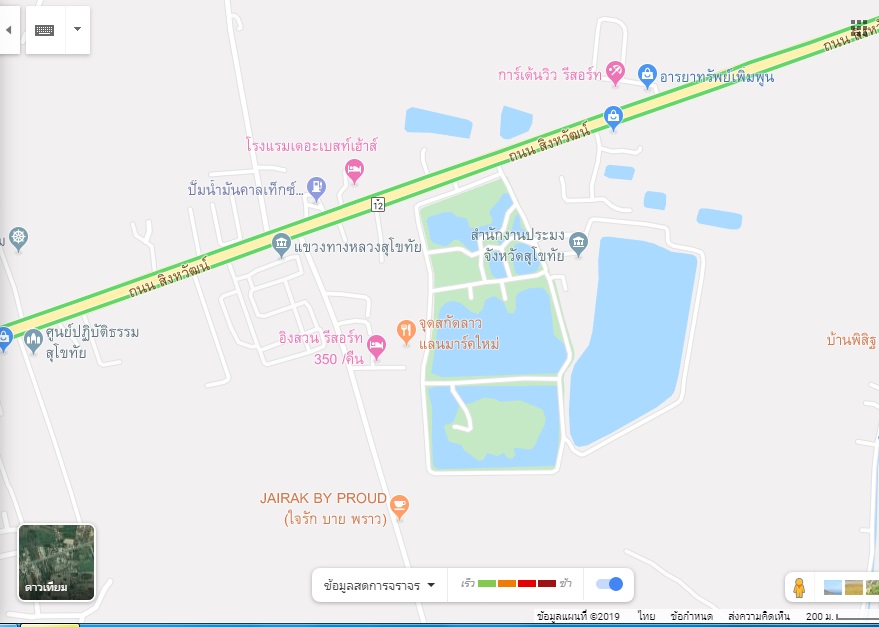This screenshot has height=627, width=879.
Task: Open the traffic information dropdown
Action: coord(379,585)
